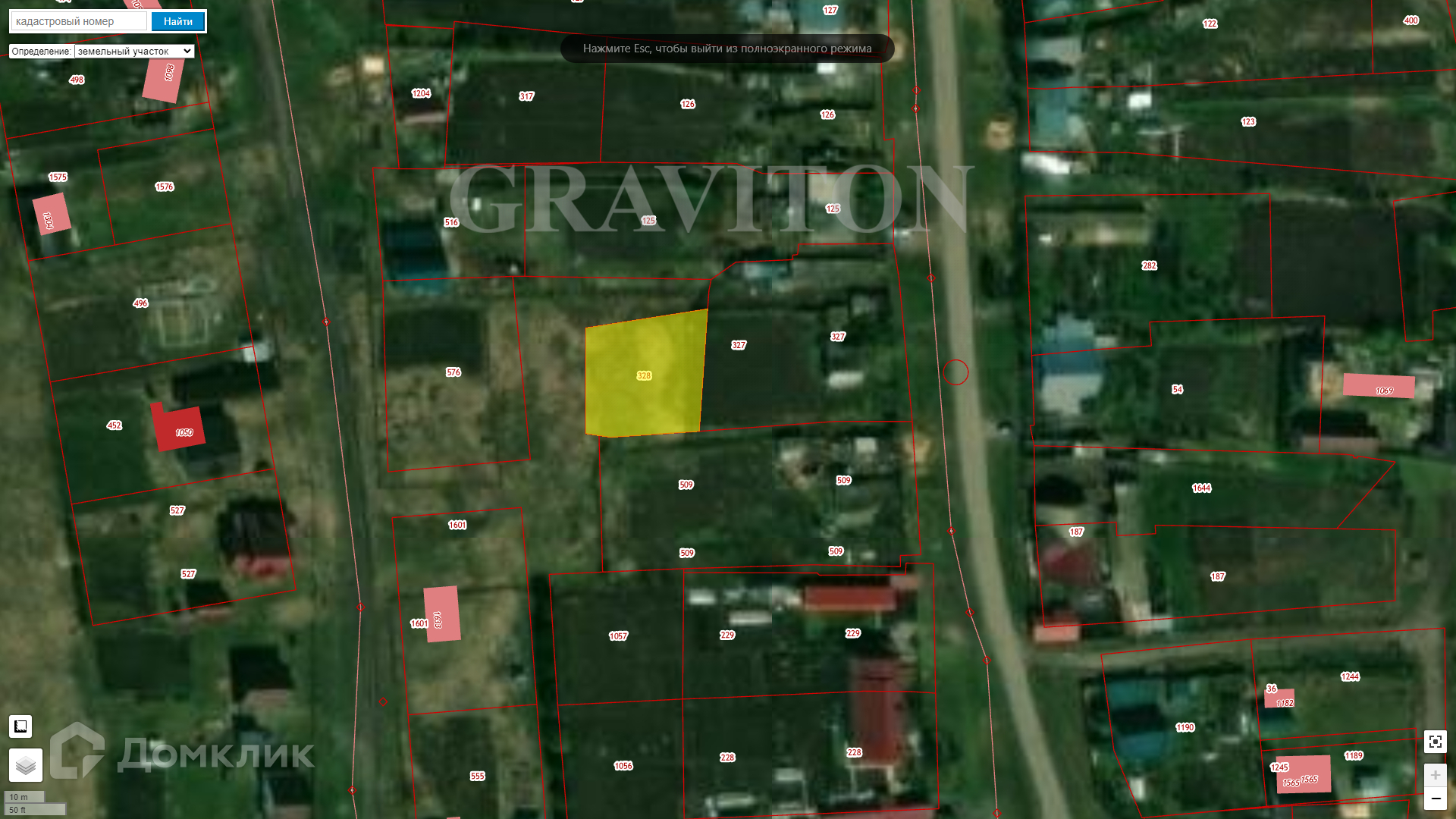Tap the Найти search button
The height and width of the screenshot is (819, 1456).
click(177, 21)
